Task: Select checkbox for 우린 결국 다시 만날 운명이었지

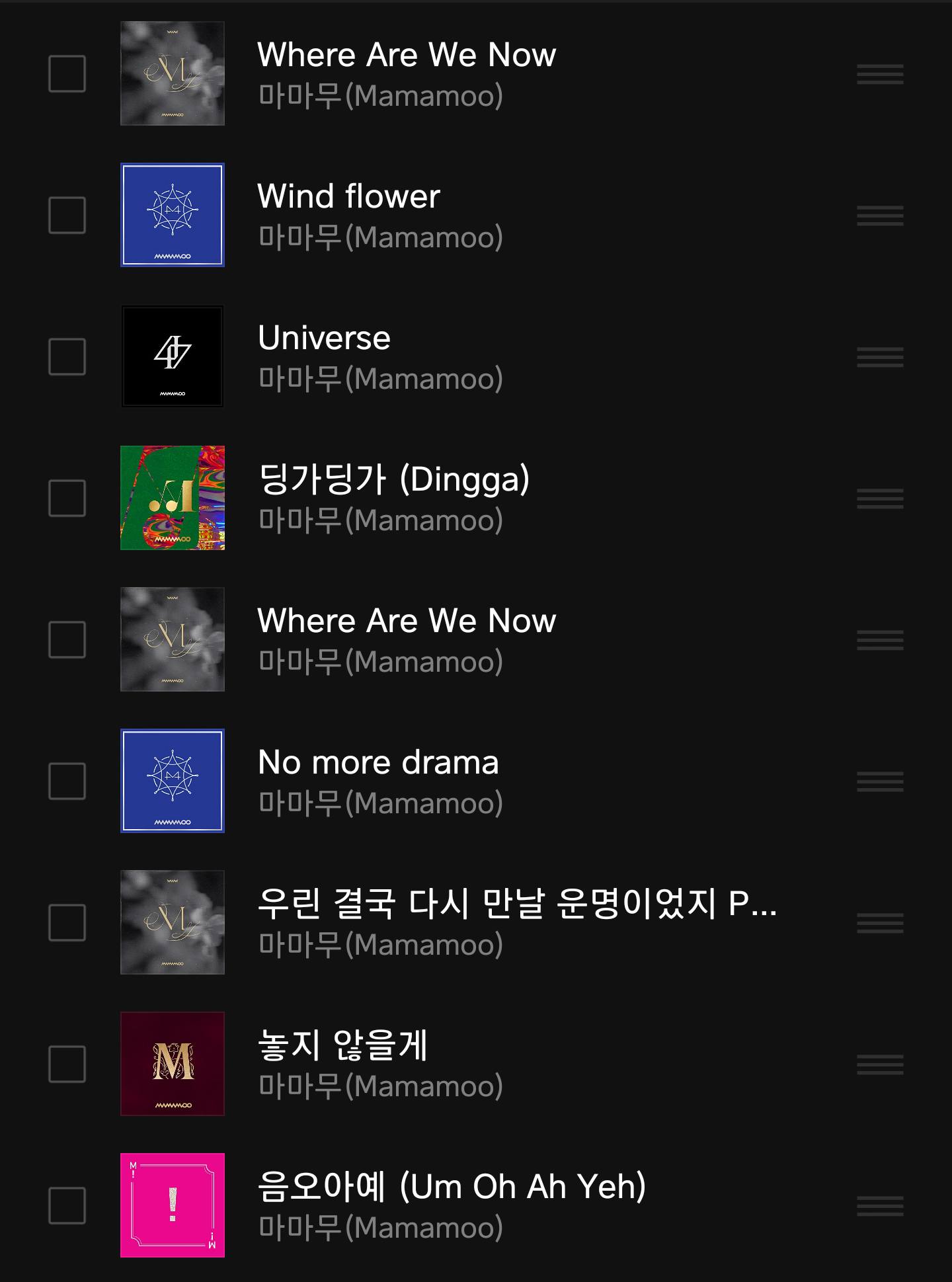Action: [x=67, y=922]
